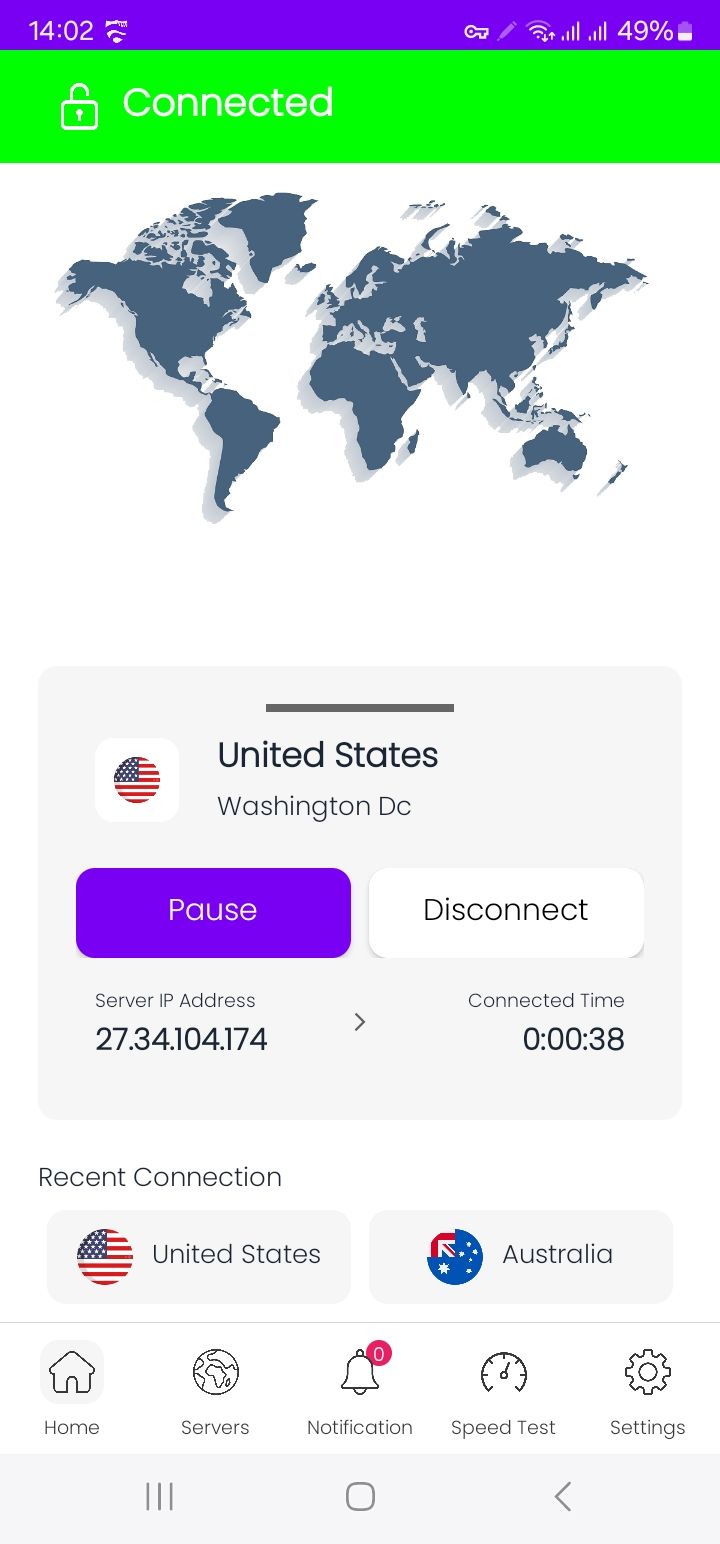The height and width of the screenshot is (1544, 720).
Task: Select Australia from recent connections
Action: [x=521, y=1256]
